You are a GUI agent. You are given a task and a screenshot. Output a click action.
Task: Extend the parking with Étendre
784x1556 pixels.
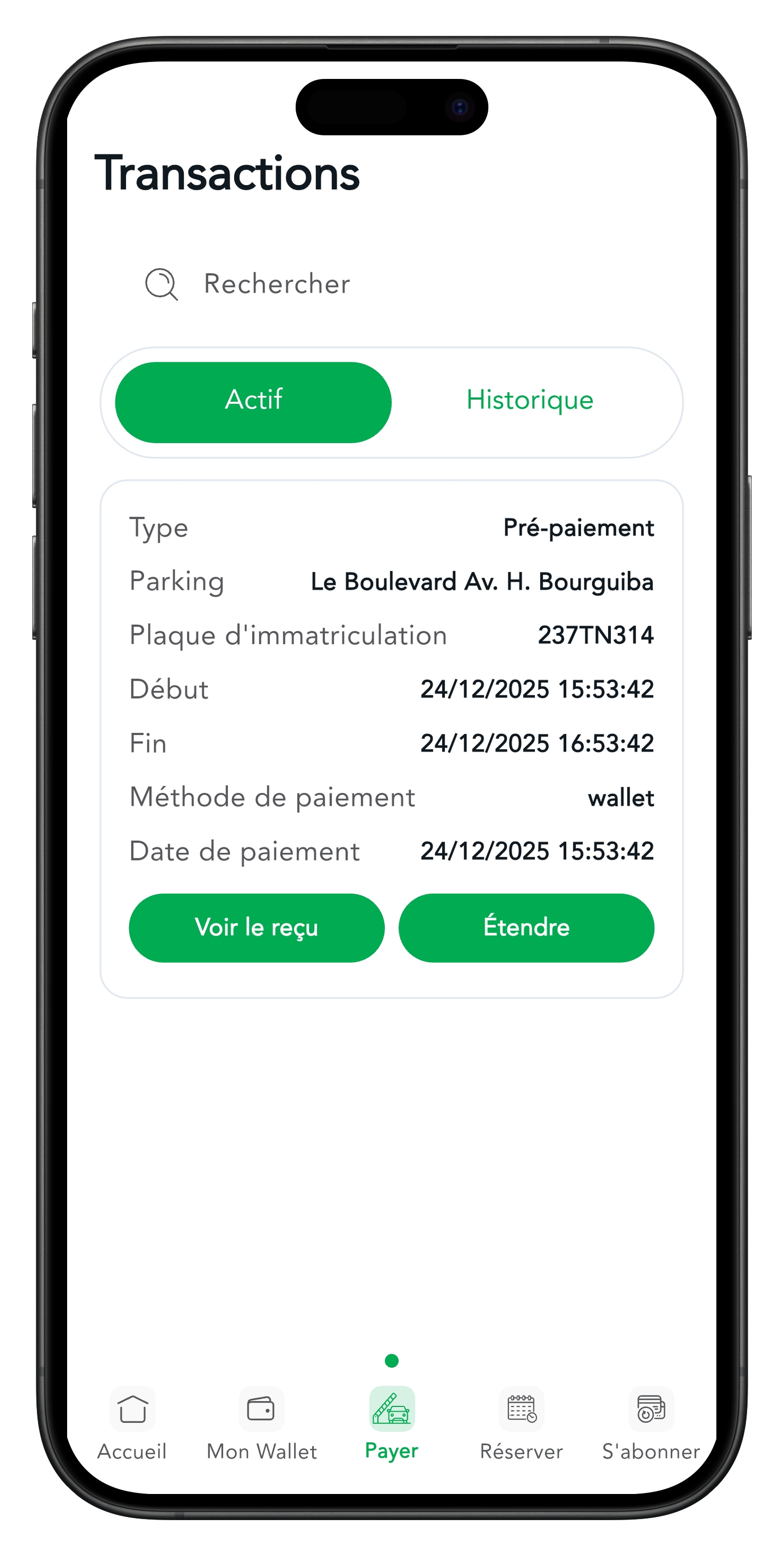pos(526,928)
